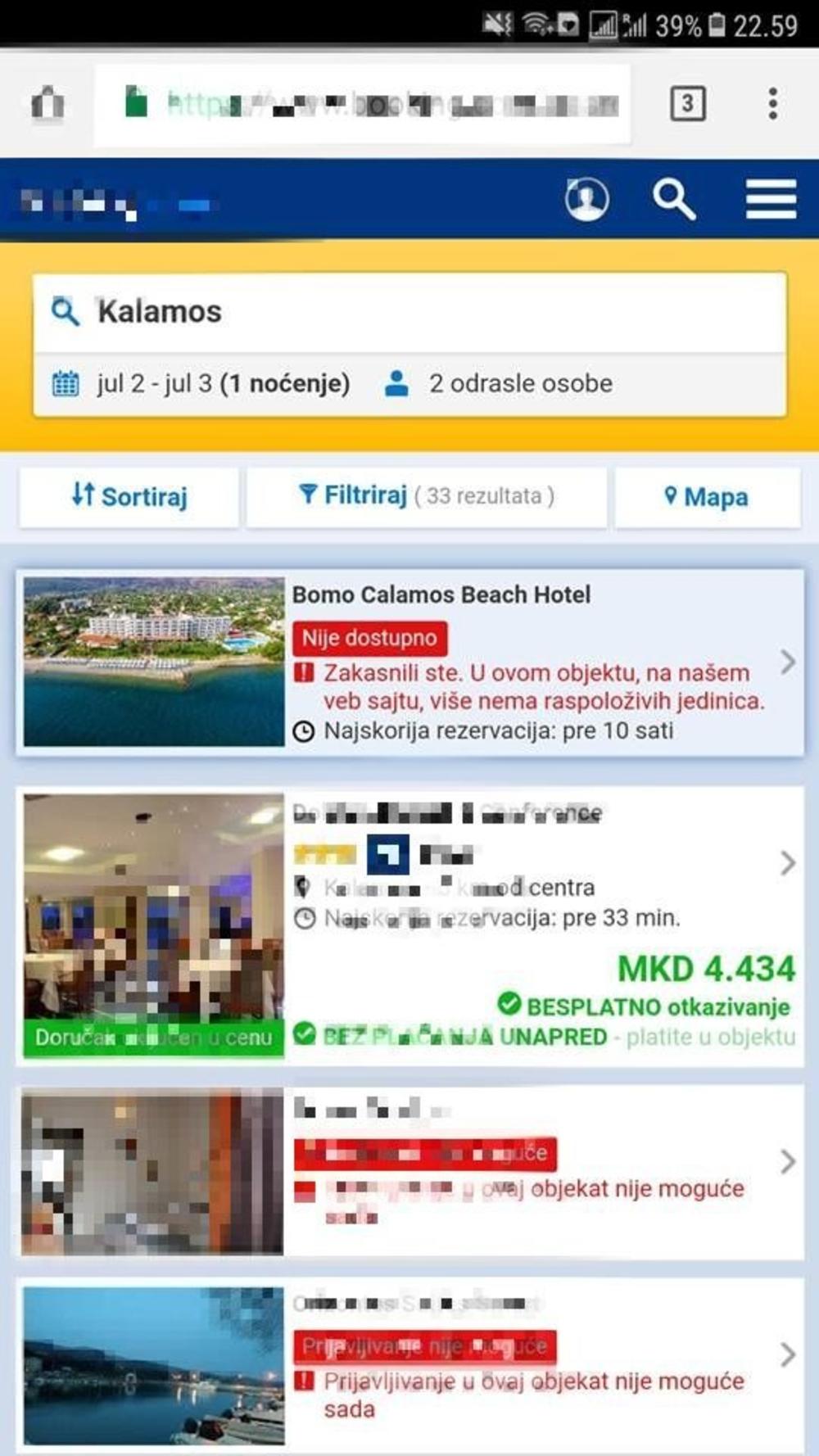Edit the Kalamos destination search field
Screen dimensions: 819x1456
pos(409,312)
